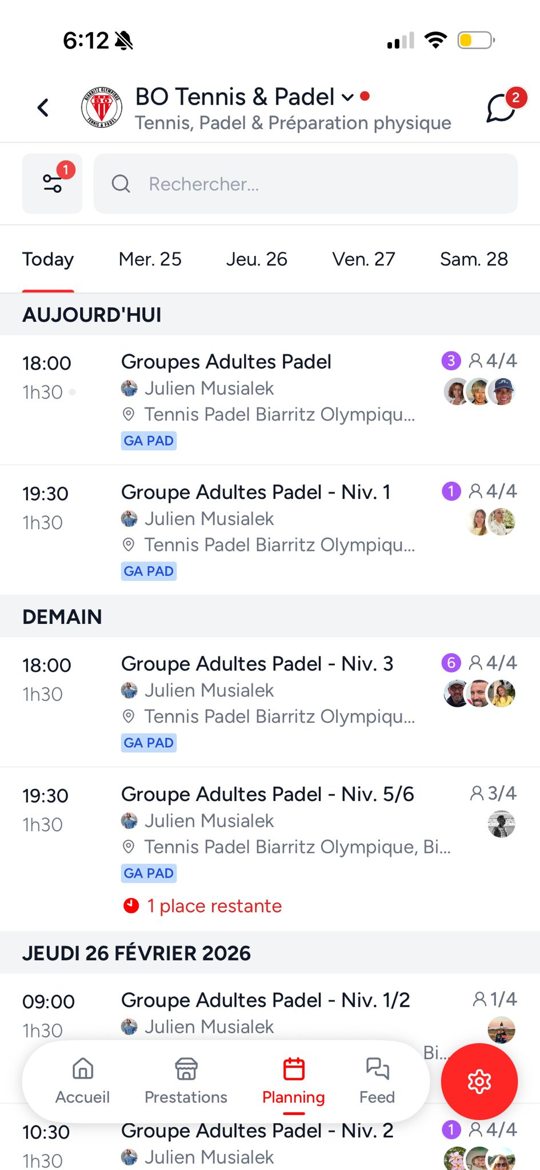Go back with the top-left arrow
This screenshot has height=1170, width=540.
pos(43,108)
